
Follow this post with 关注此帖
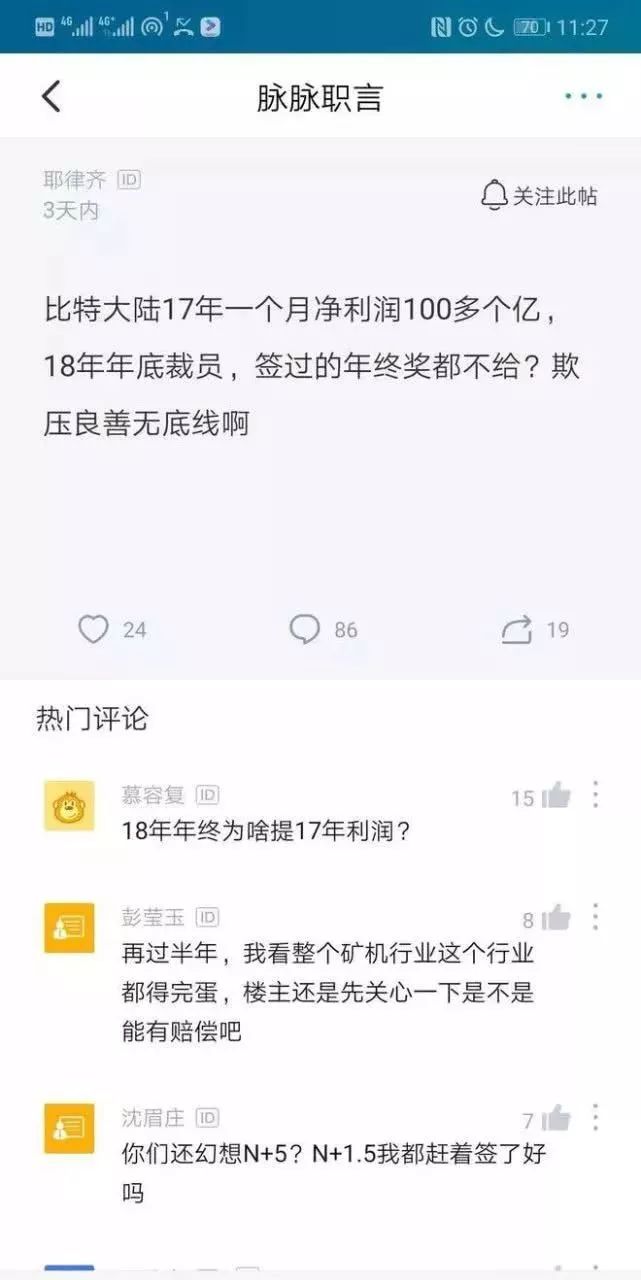tap(540, 196)
